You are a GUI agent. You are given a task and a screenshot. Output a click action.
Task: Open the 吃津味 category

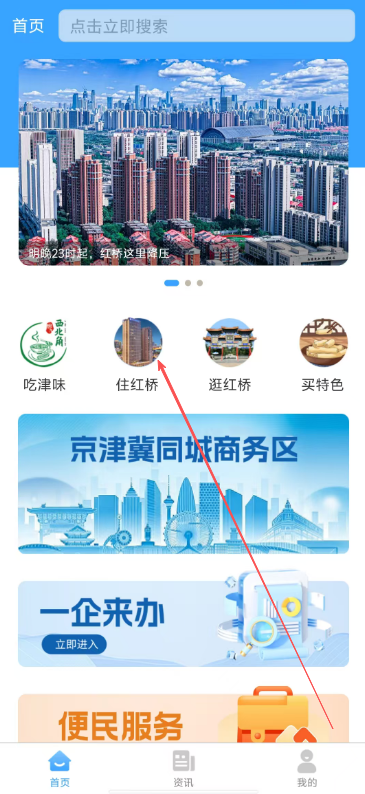[x=44, y=354]
